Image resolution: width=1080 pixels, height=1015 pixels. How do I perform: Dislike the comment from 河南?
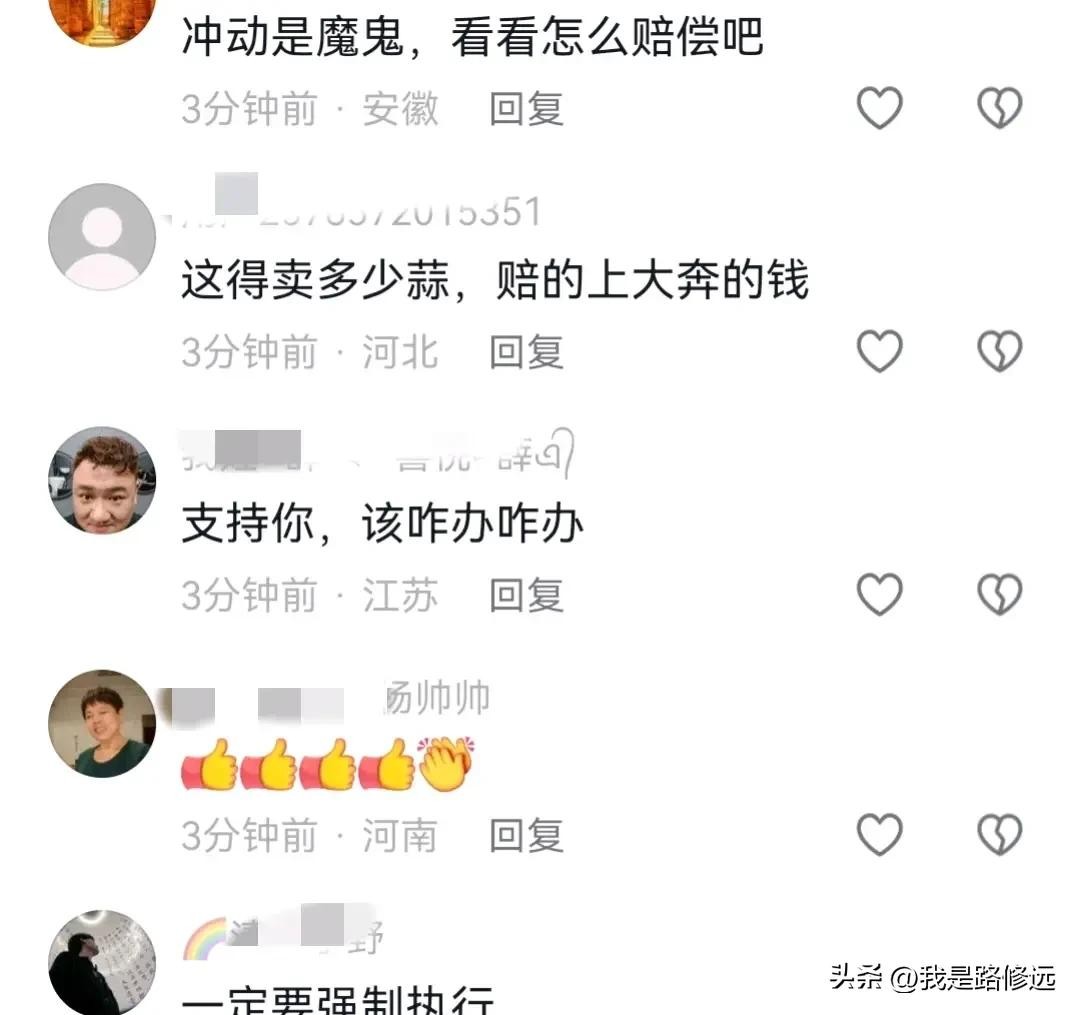pyautogui.click(x=999, y=835)
